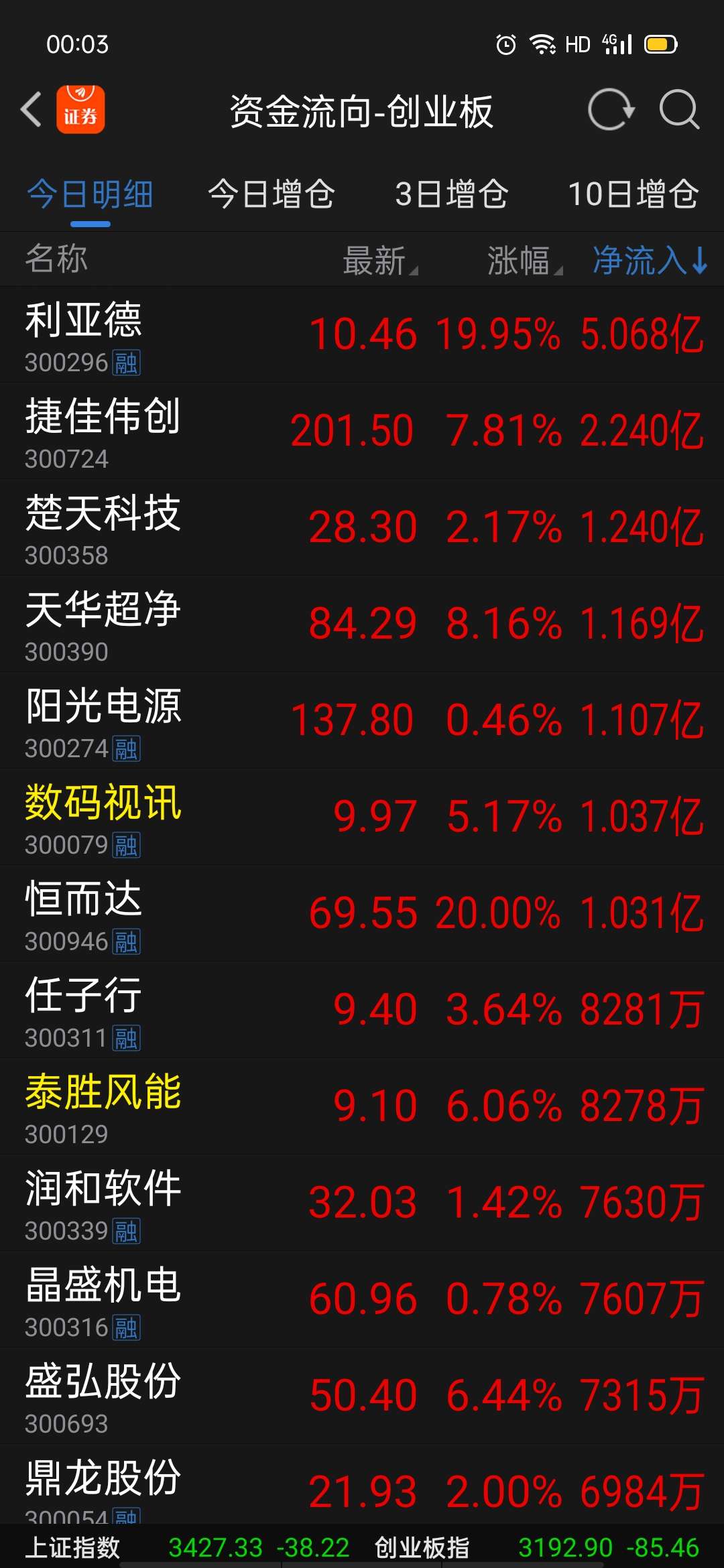Switch to the 3日增仓 tab
Viewport: 724px width, 1568px height.
point(452,194)
